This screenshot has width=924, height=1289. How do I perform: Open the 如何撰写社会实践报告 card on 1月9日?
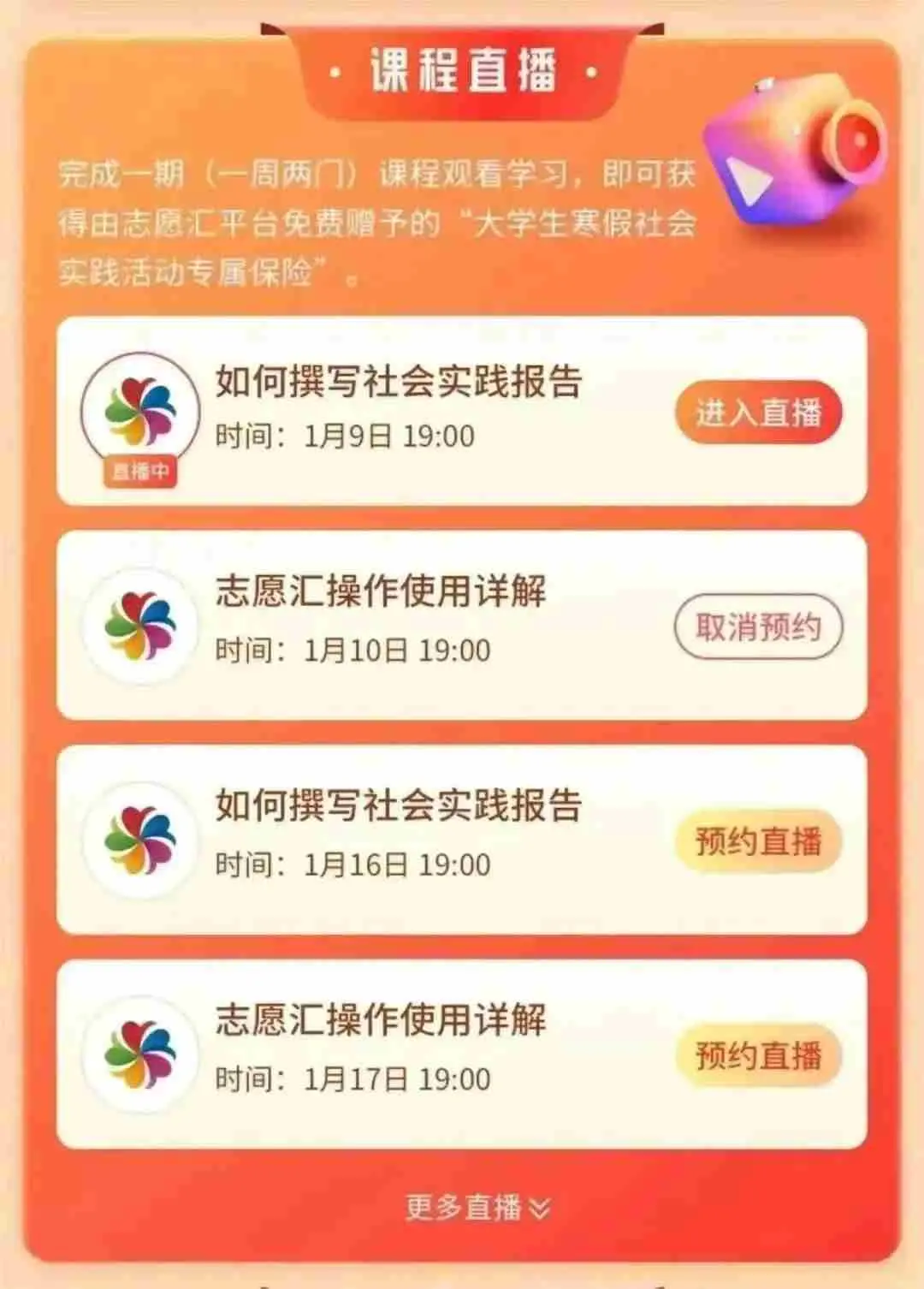tap(398, 382)
